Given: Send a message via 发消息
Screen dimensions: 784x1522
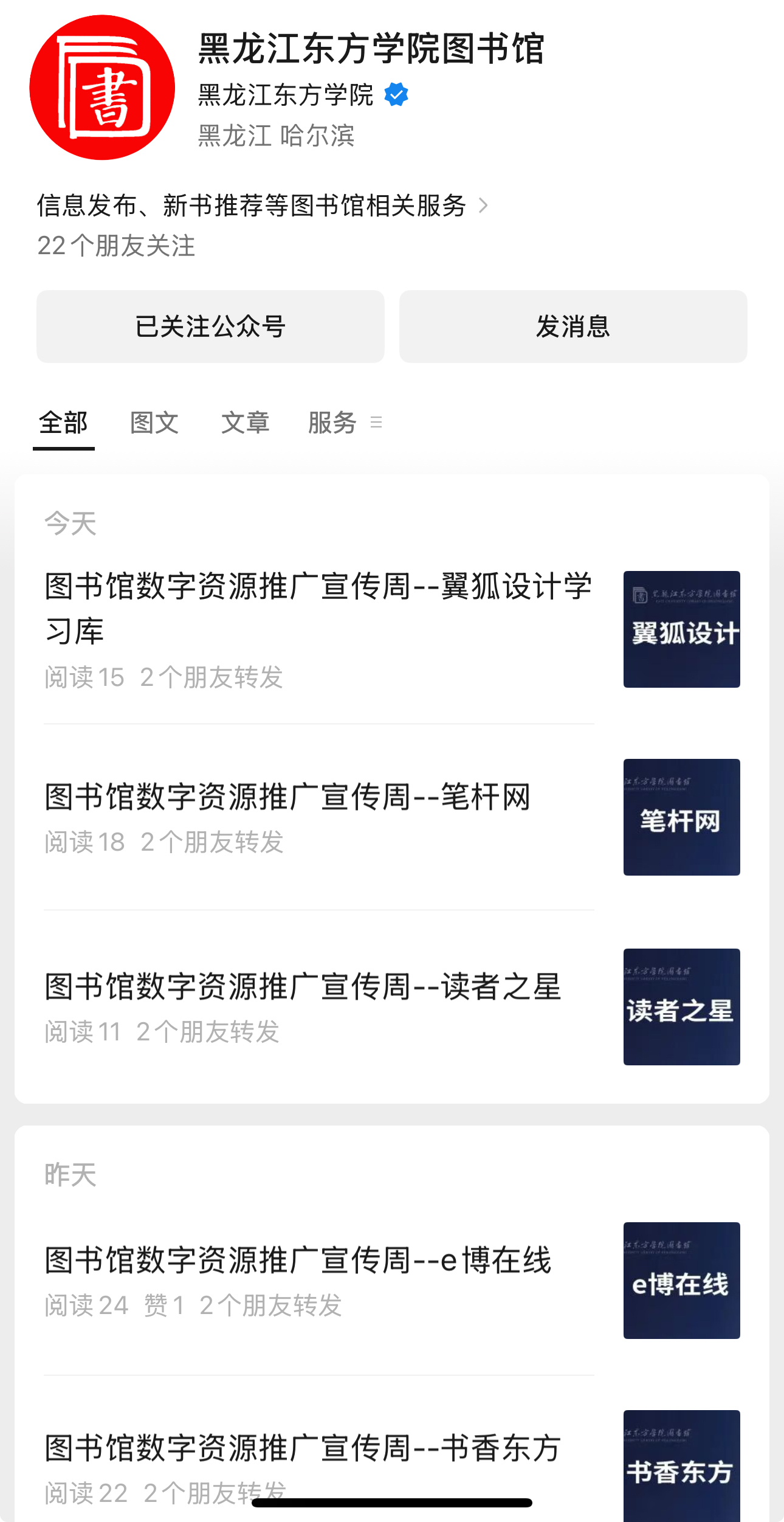Looking at the screenshot, I should (573, 327).
